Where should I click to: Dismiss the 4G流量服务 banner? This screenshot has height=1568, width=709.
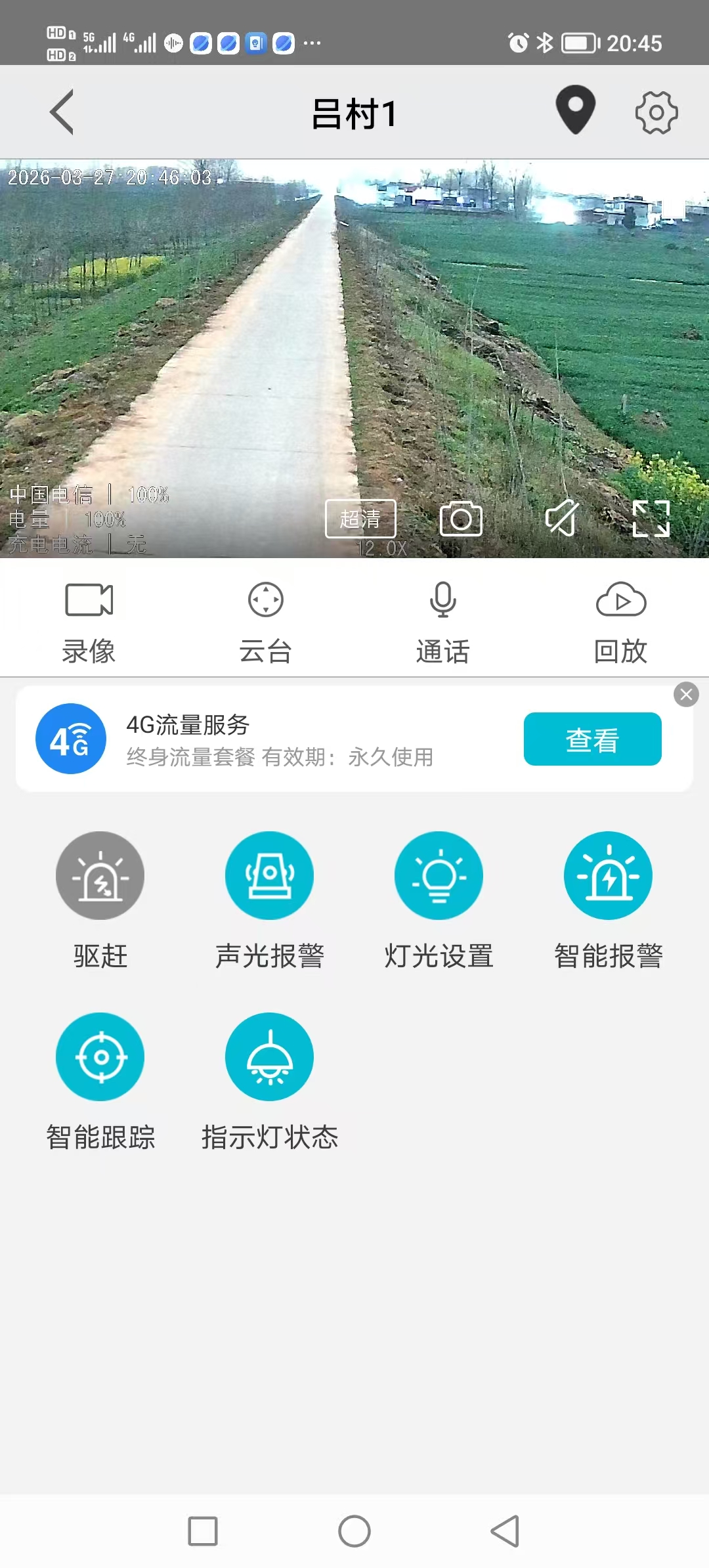(686, 695)
